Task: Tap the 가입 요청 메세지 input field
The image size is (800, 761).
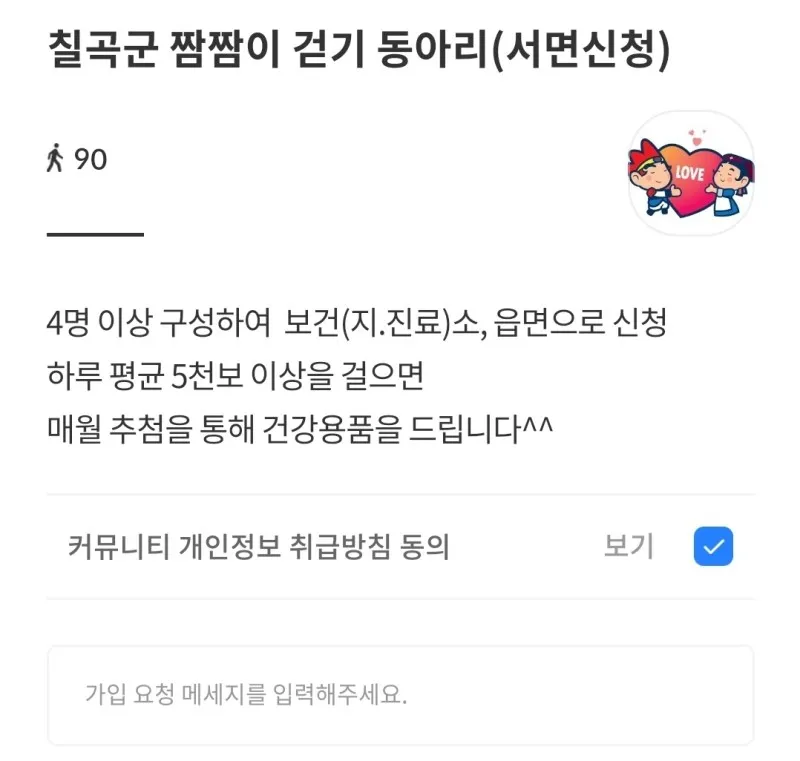Action: tap(400, 695)
